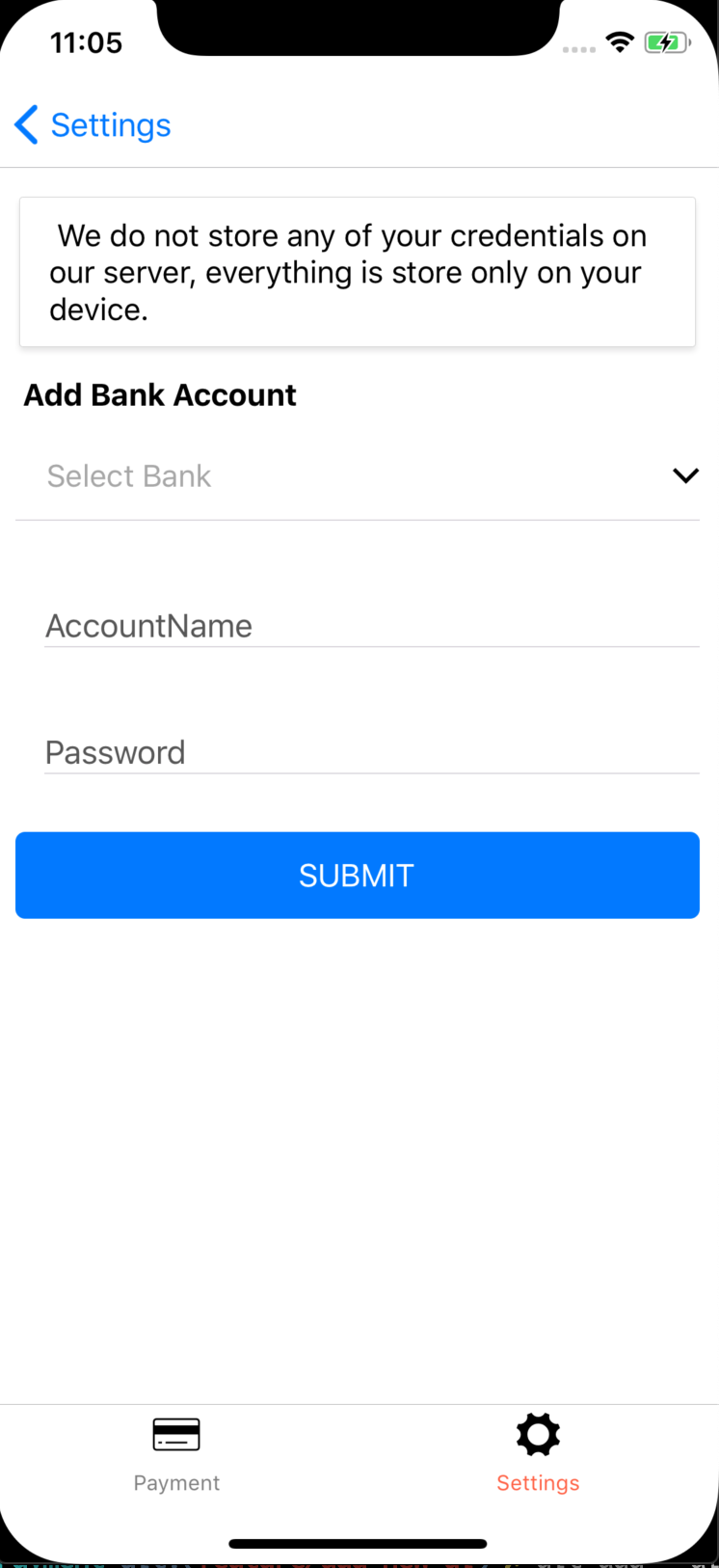719x1568 pixels.
Task: Tap the Password input field
Action: (x=371, y=752)
